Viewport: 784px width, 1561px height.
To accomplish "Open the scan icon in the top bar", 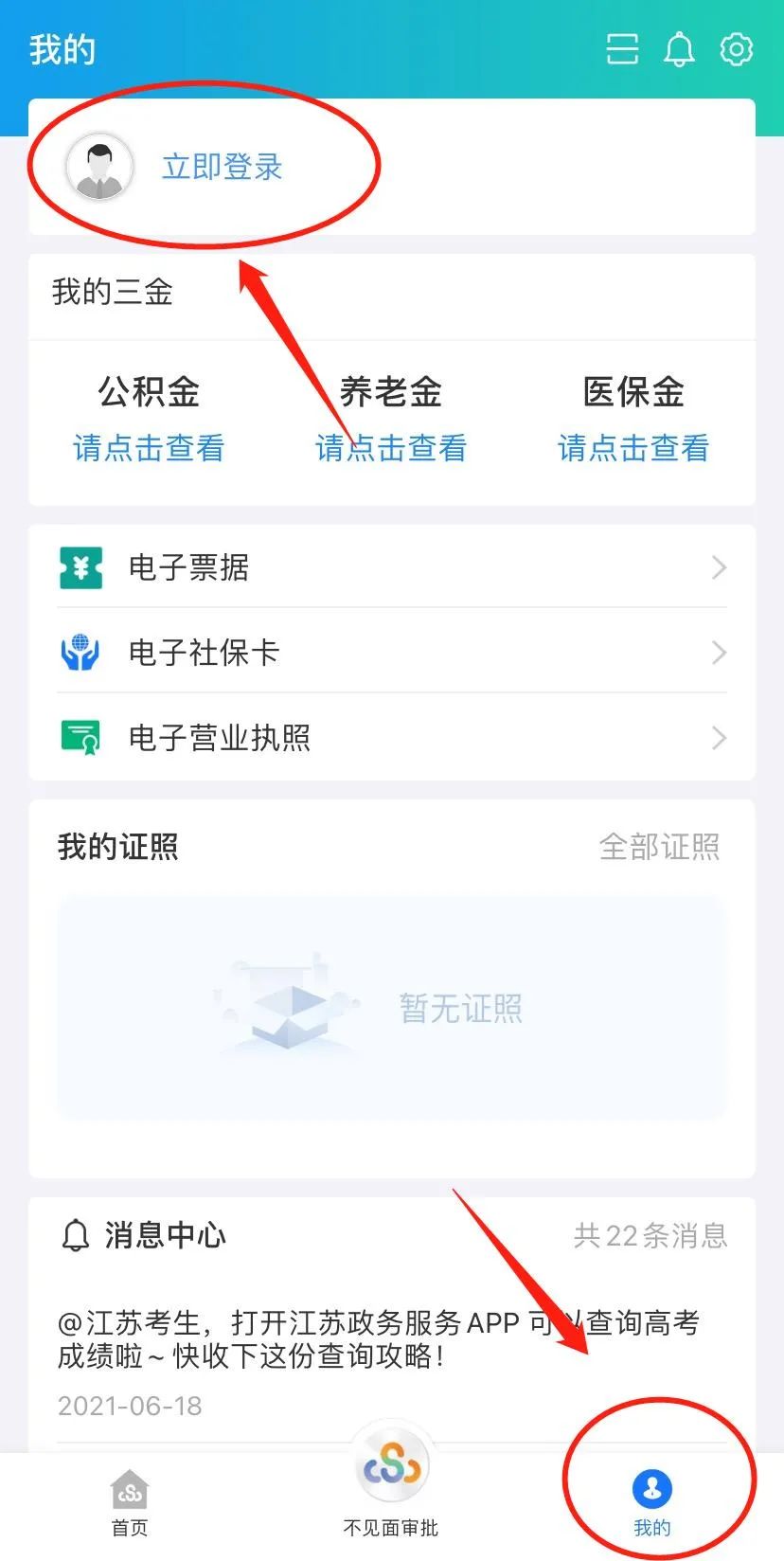I will coord(622,49).
